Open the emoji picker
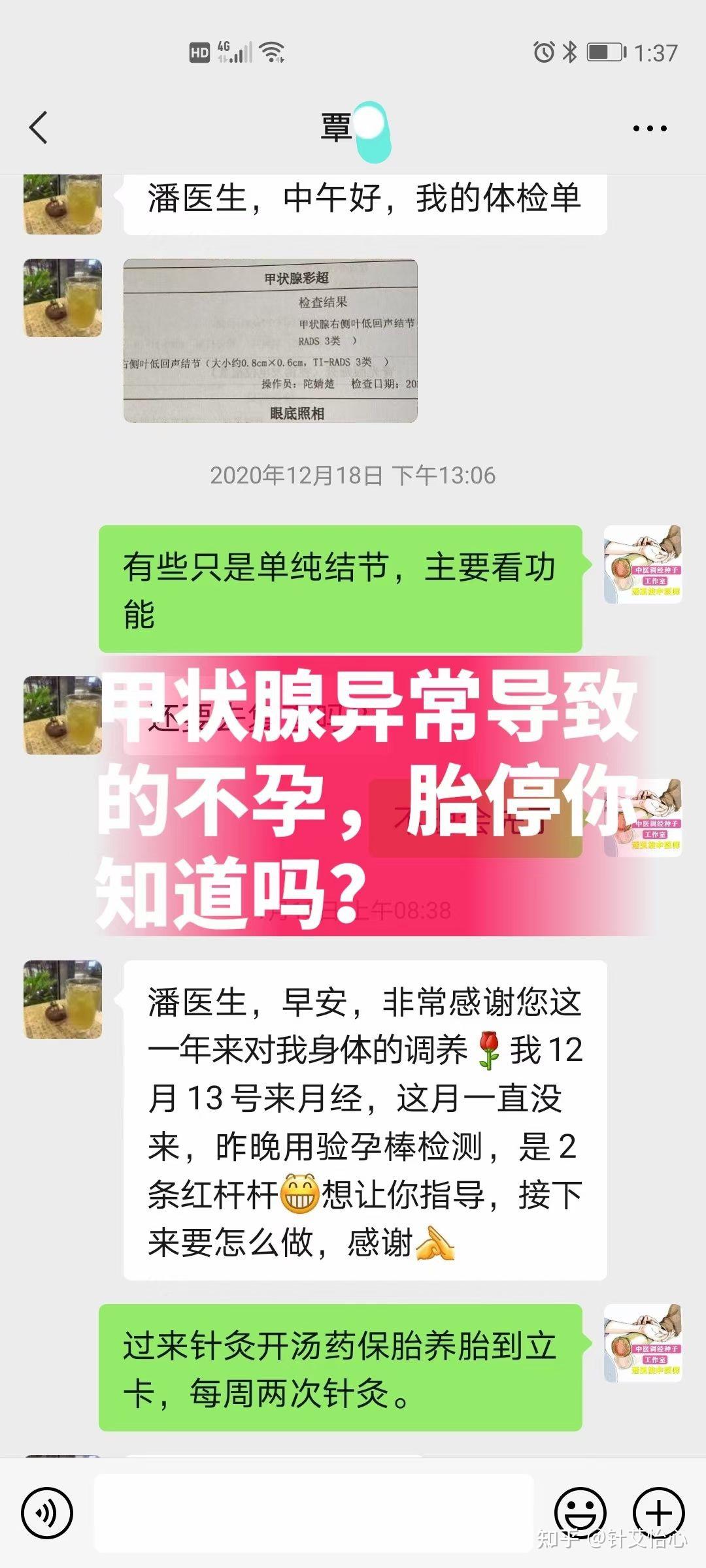This screenshot has width=706, height=1568. tap(580, 1512)
